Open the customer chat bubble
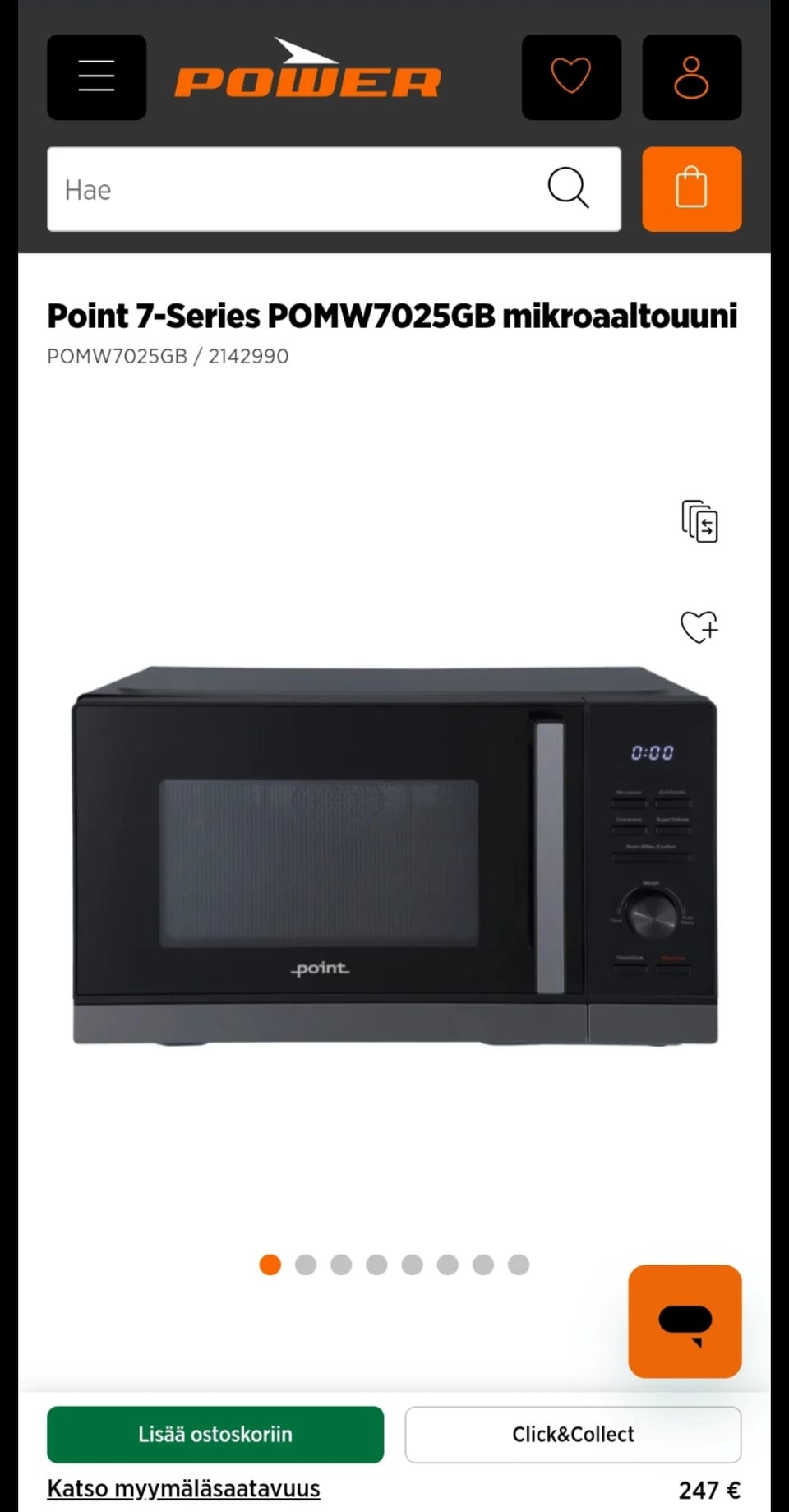The height and width of the screenshot is (1512, 789). pyautogui.click(x=685, y=1321)
